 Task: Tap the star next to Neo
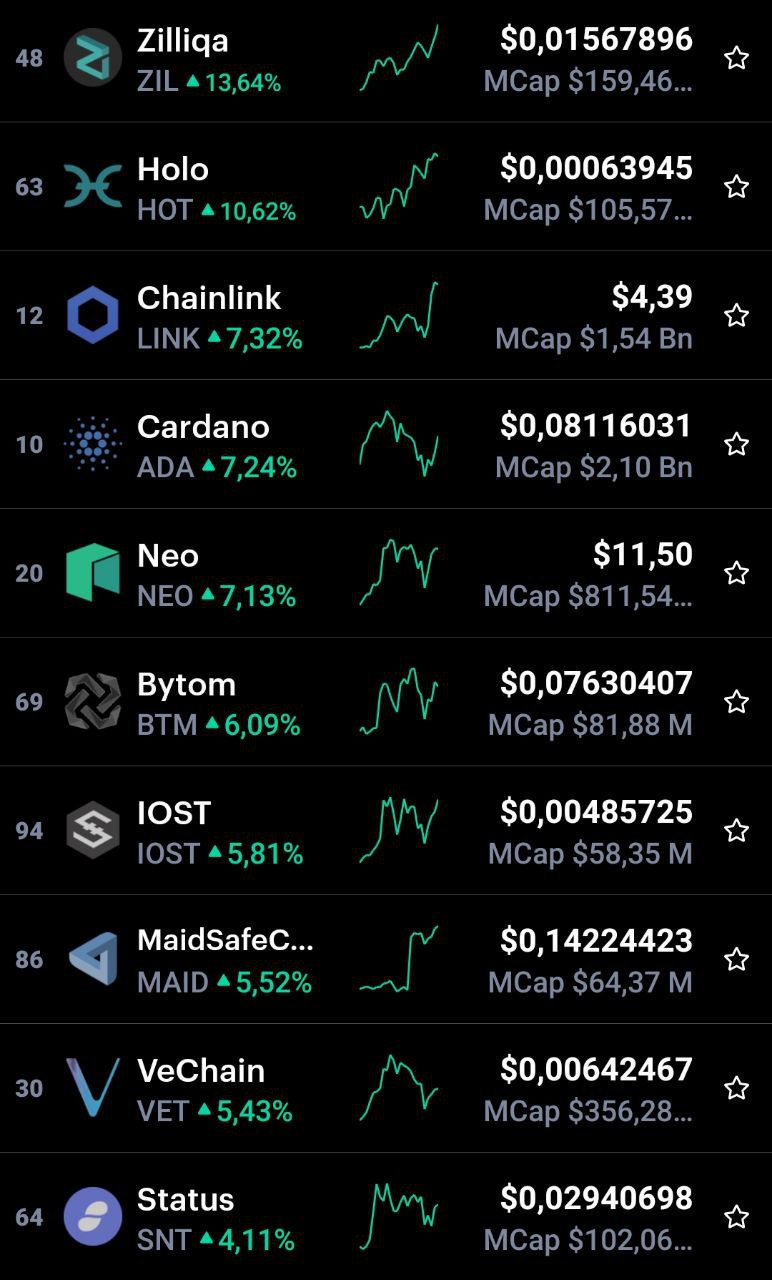737,573
